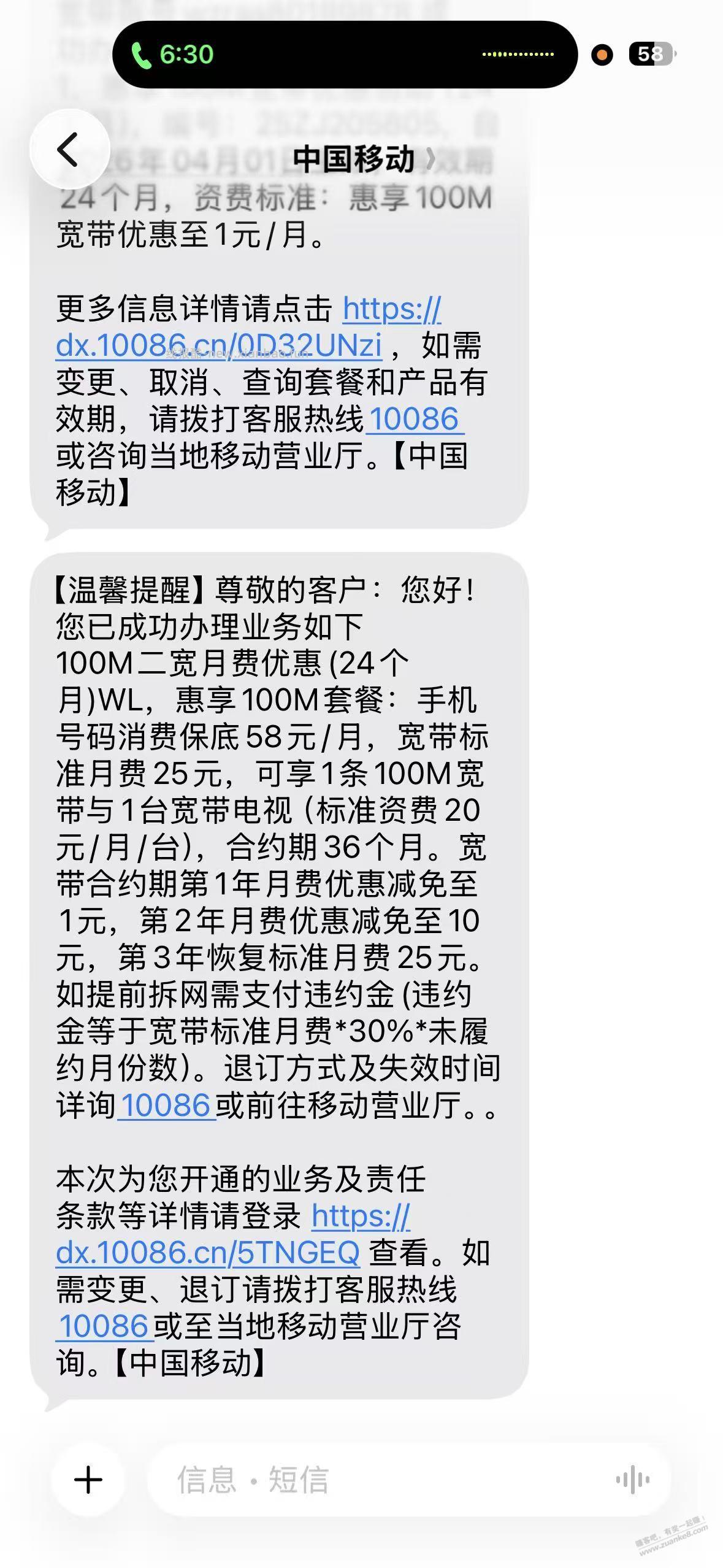Viewport: 723px width, 1568px height.
Task: Tap the orange privacy indicator dot
Action: coord(603,55)
